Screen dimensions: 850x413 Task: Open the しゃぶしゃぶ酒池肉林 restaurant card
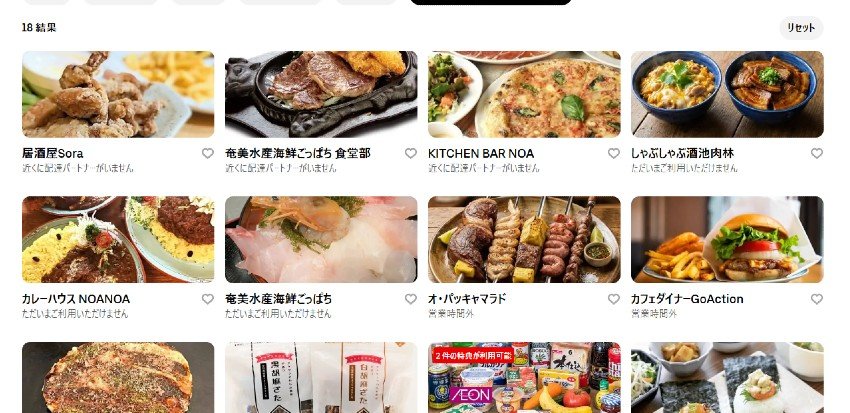[x=727, y=95]
